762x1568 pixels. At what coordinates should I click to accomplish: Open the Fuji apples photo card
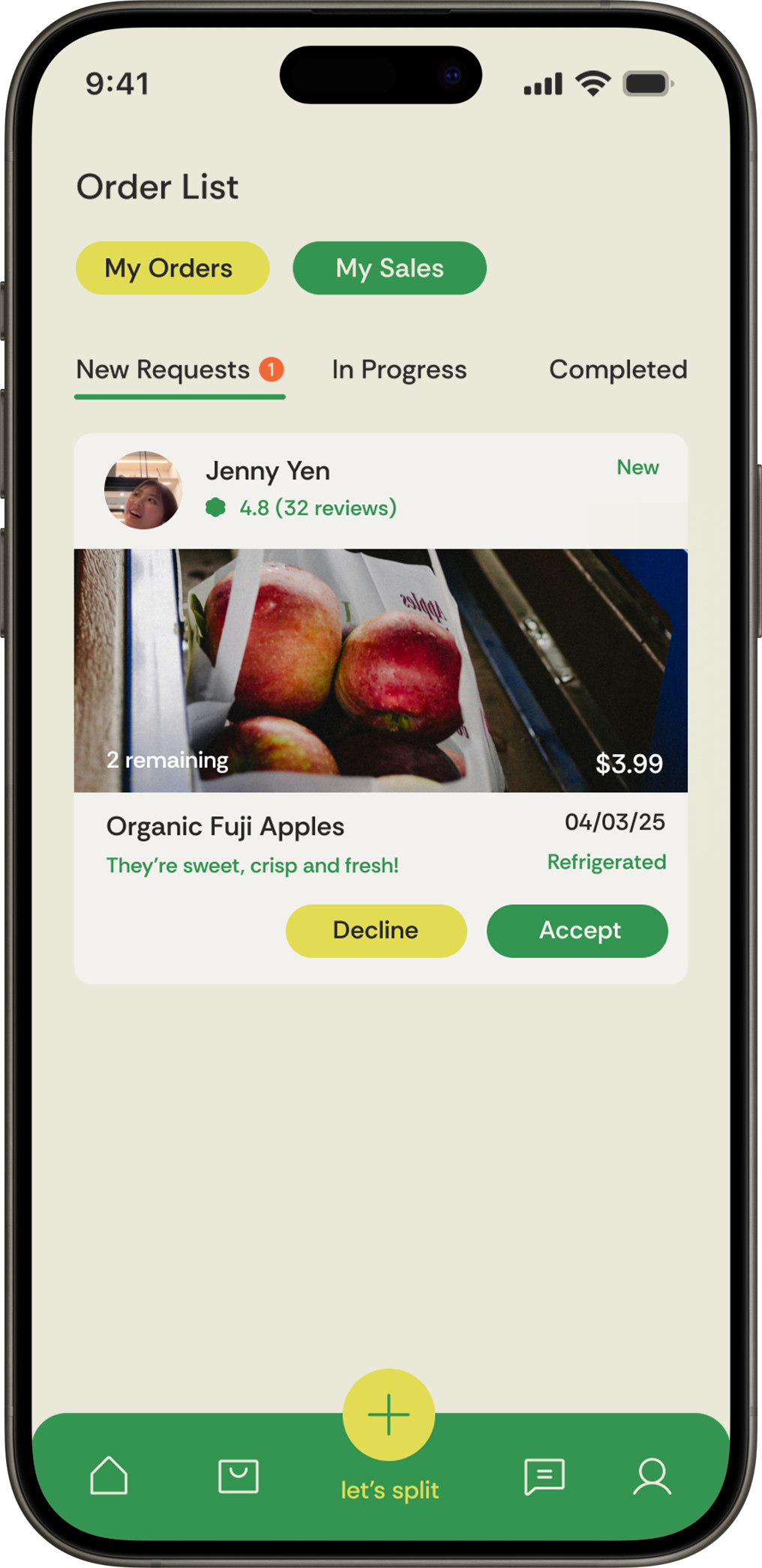380,670
